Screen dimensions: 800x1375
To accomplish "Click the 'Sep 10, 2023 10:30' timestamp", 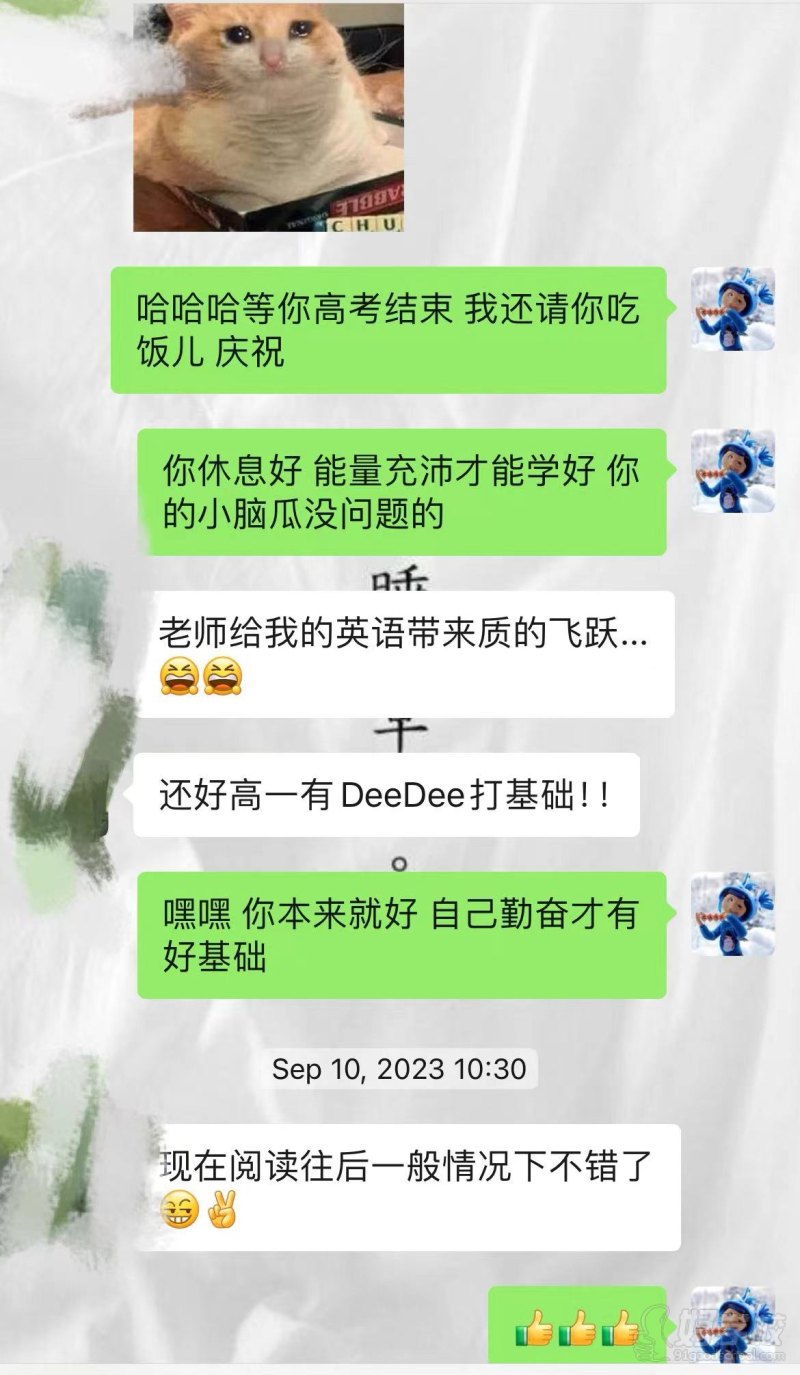I will coord(398,1068).
